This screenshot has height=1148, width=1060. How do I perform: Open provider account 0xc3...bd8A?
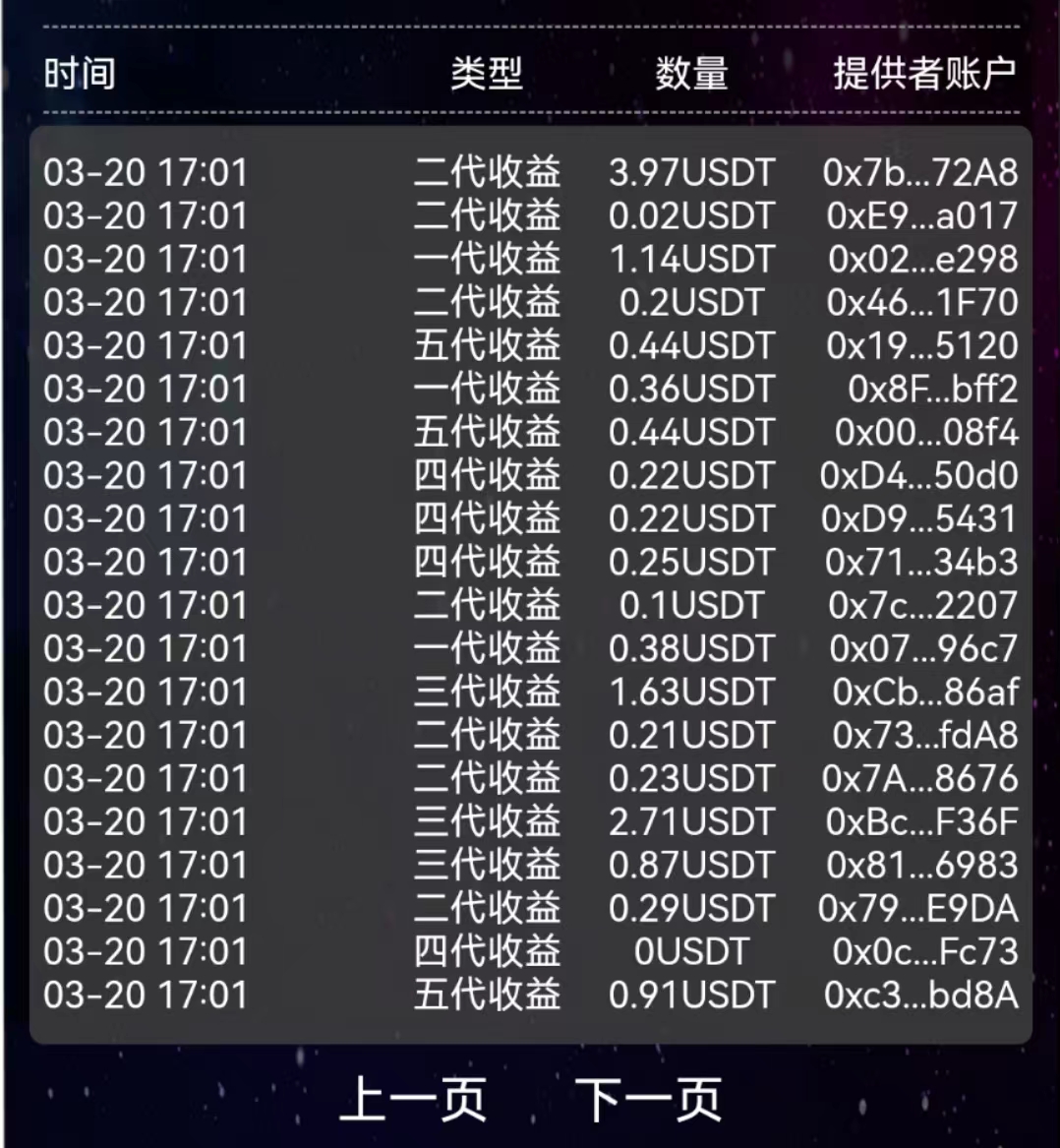(922, 995)
